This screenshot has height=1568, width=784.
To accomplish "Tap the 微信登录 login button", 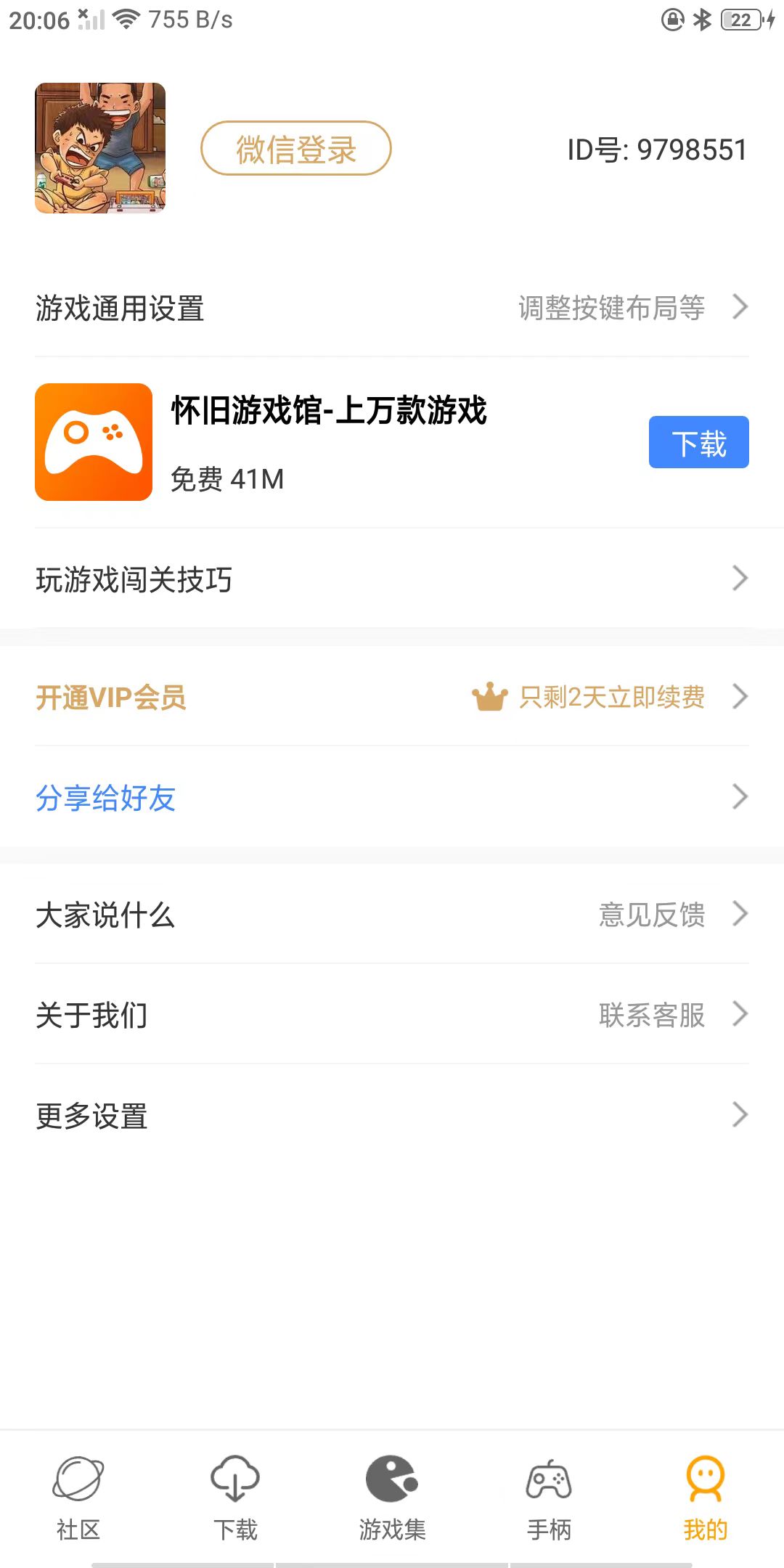I will (296, 148).
